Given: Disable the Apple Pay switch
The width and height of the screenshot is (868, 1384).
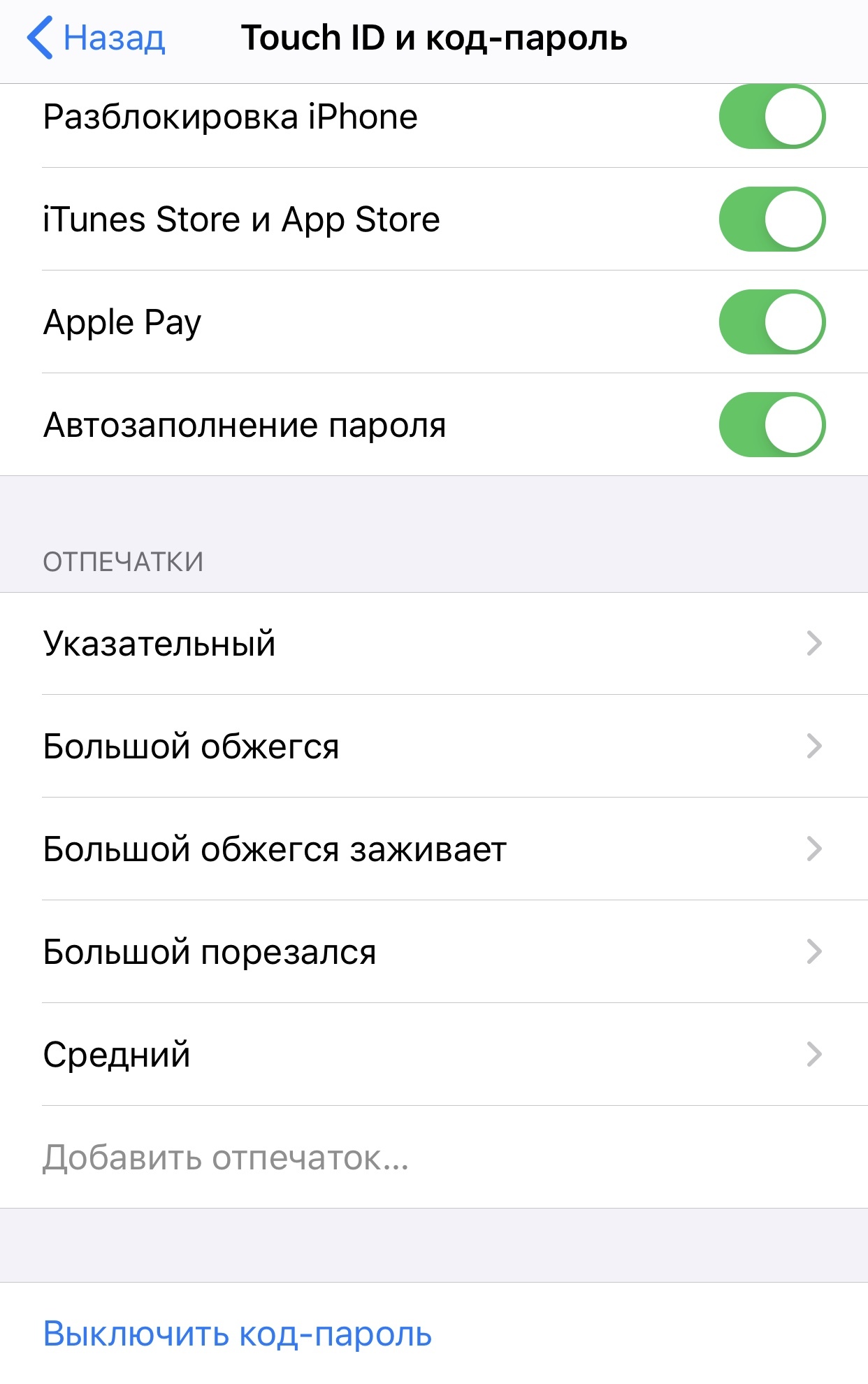Looking at the screenshot, I should (772, 322).
